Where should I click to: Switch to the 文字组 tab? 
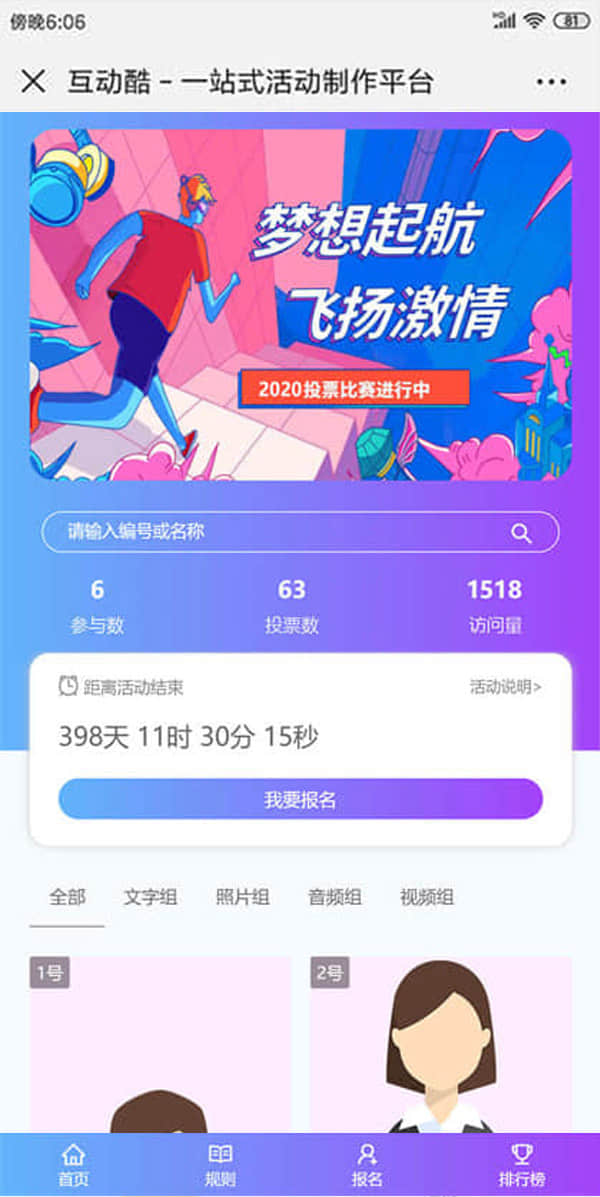point(151,897)
